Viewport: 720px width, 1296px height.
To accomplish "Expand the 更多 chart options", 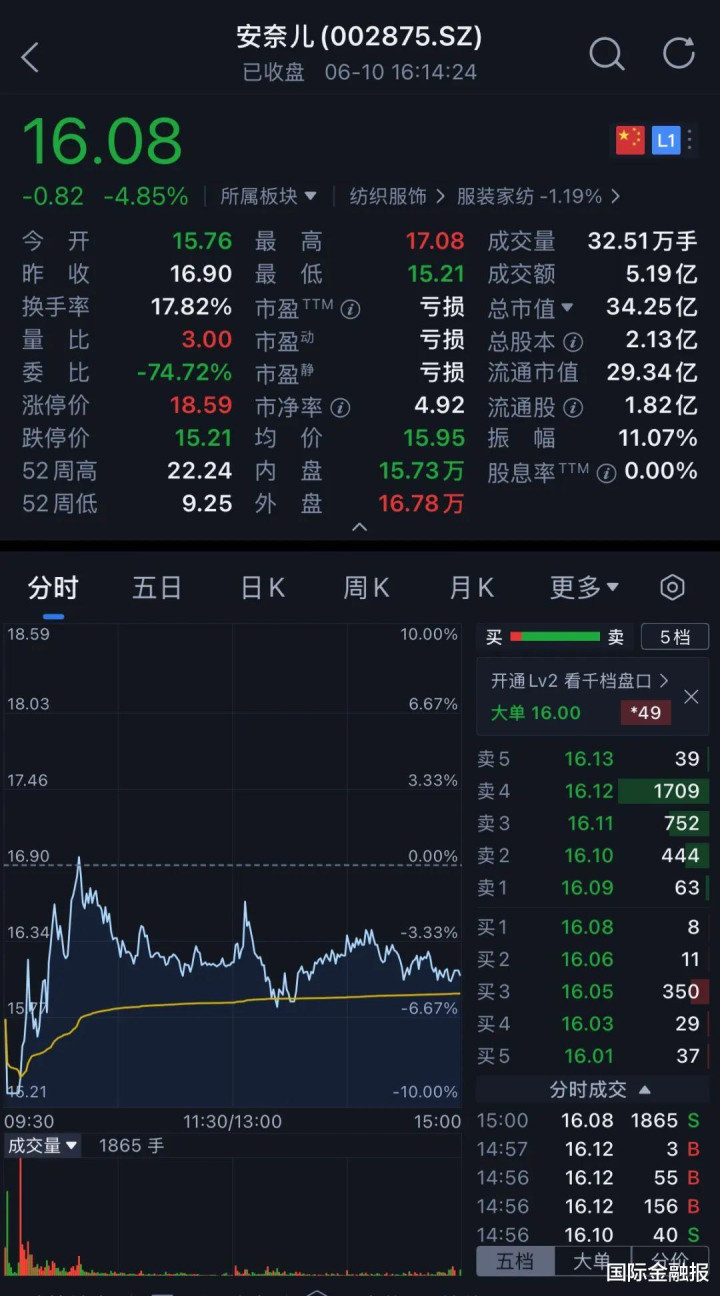I will (584, 588).
